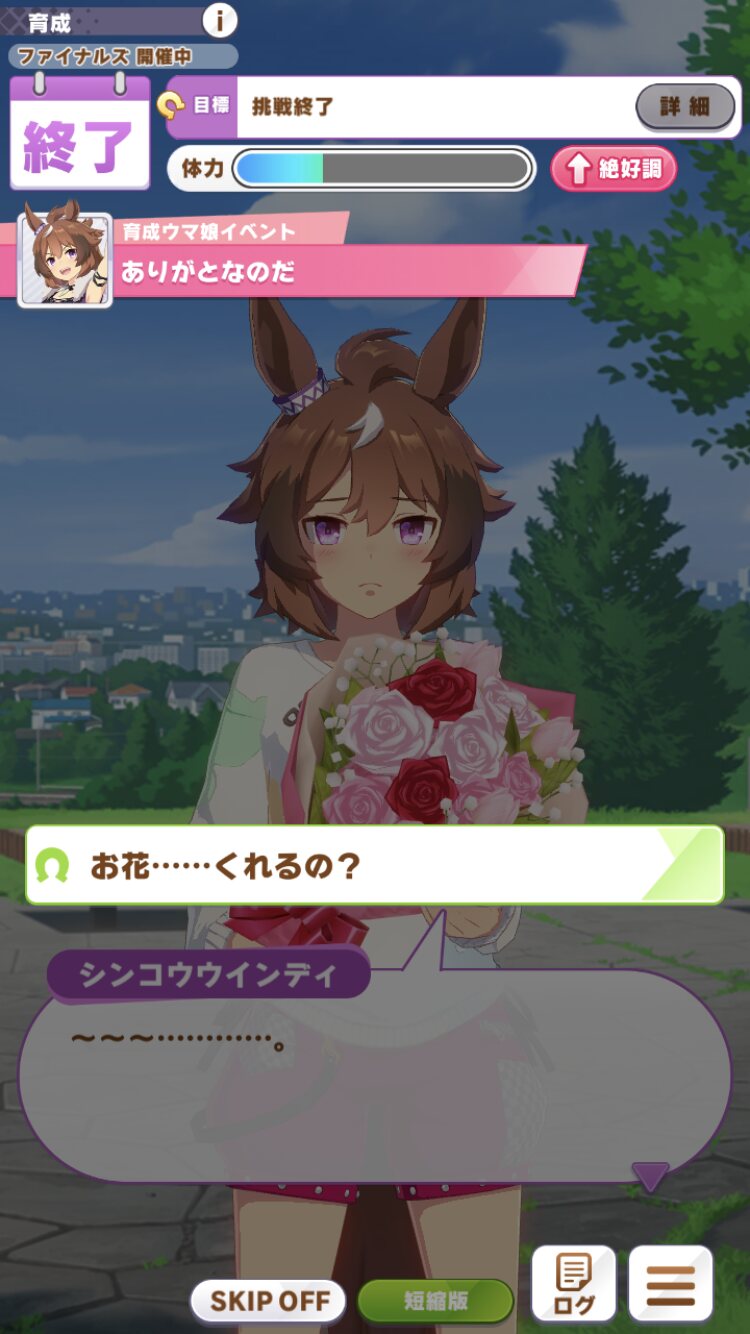Open the 詳細 details button
This screenshot has height=1334, width=750.
coord(685,107)
